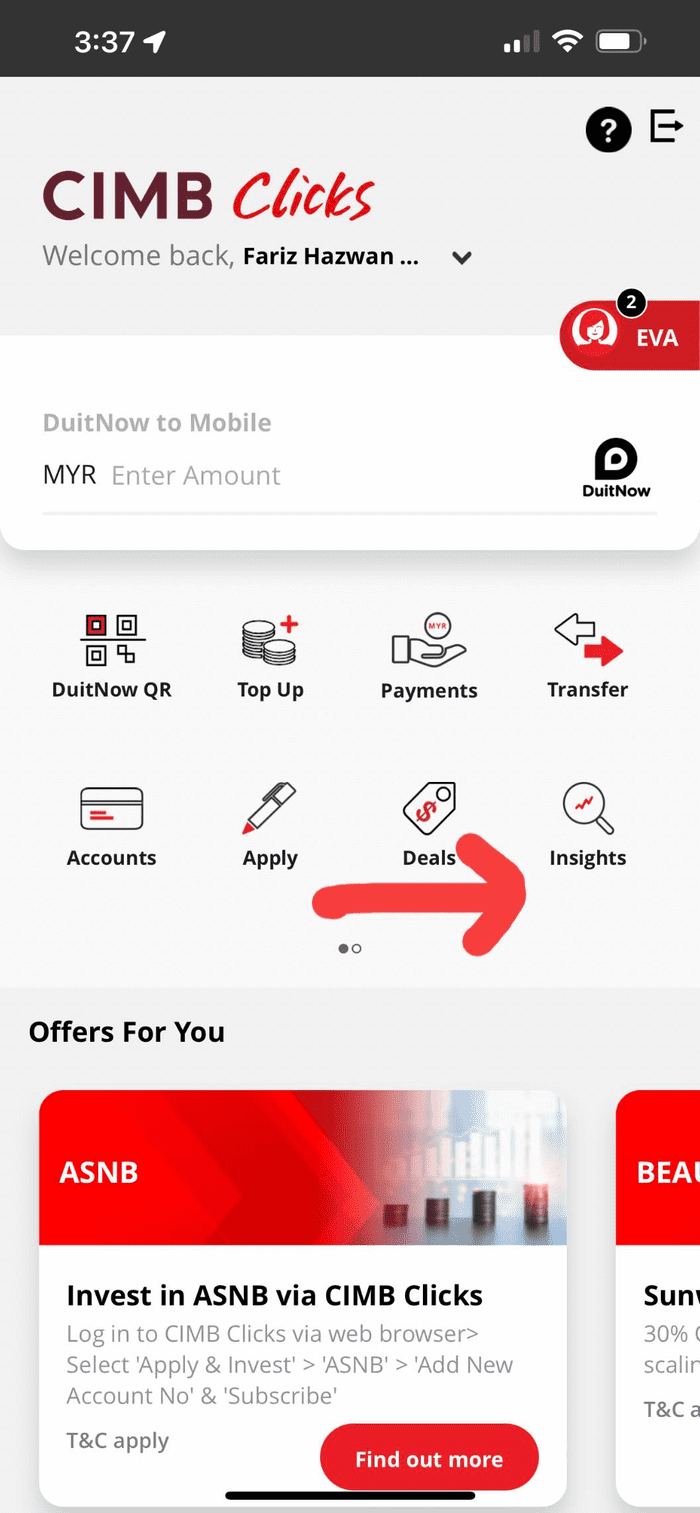The height and width of the screenshot is (1513, 700).
Task: Open EVA chat assistant
Action: coord(632,336)
